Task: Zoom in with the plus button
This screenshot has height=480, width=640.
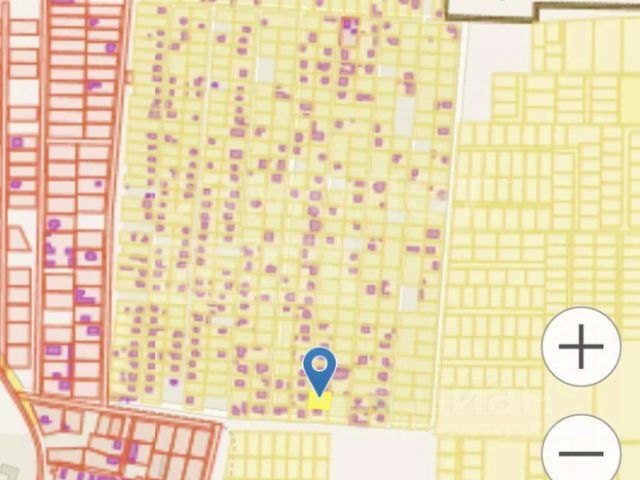Action: coord(581,348)
